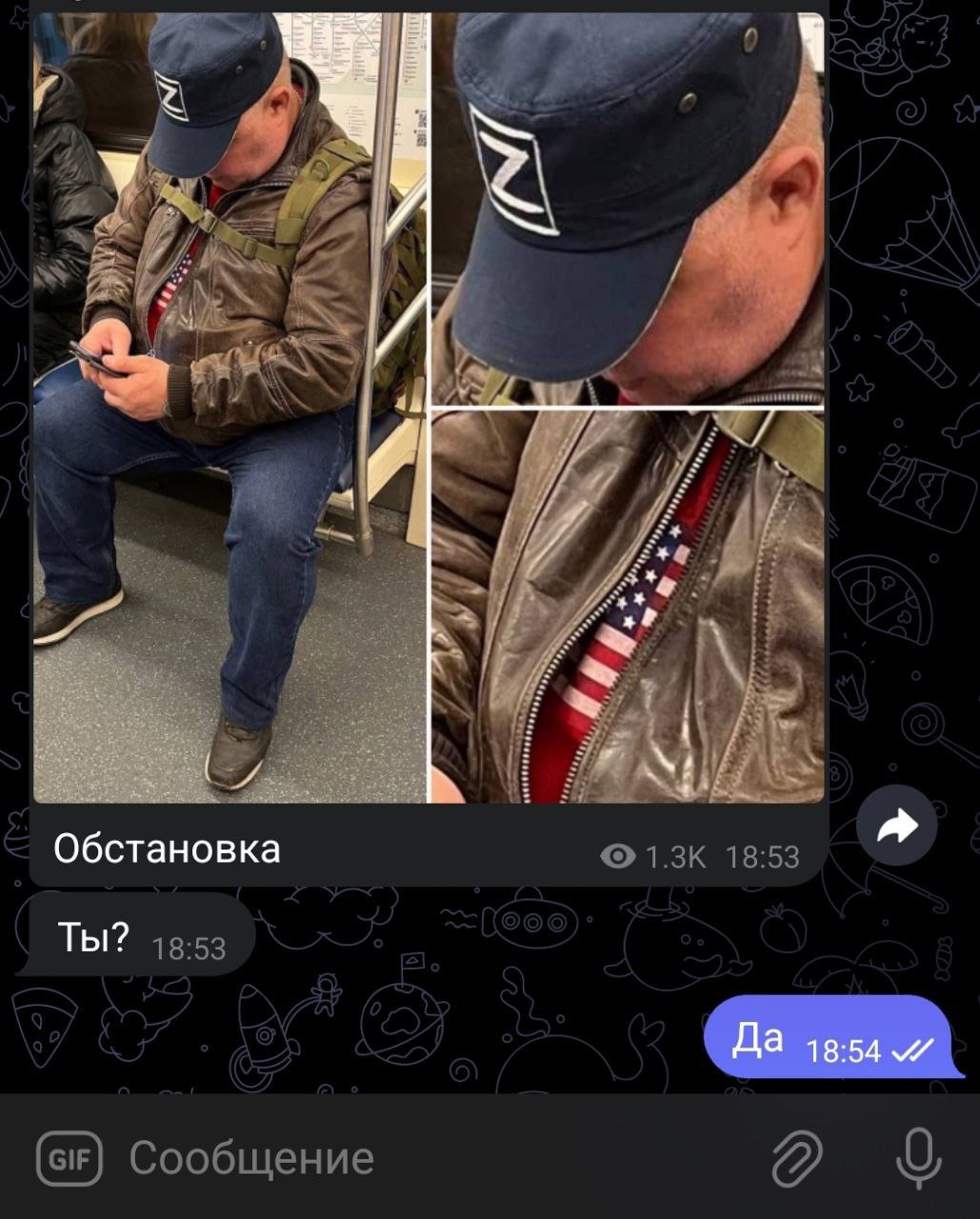Screen dimensions: 980x1219
Task: Open the close-up photo of the jacket zipper
Action: [629, 606]
